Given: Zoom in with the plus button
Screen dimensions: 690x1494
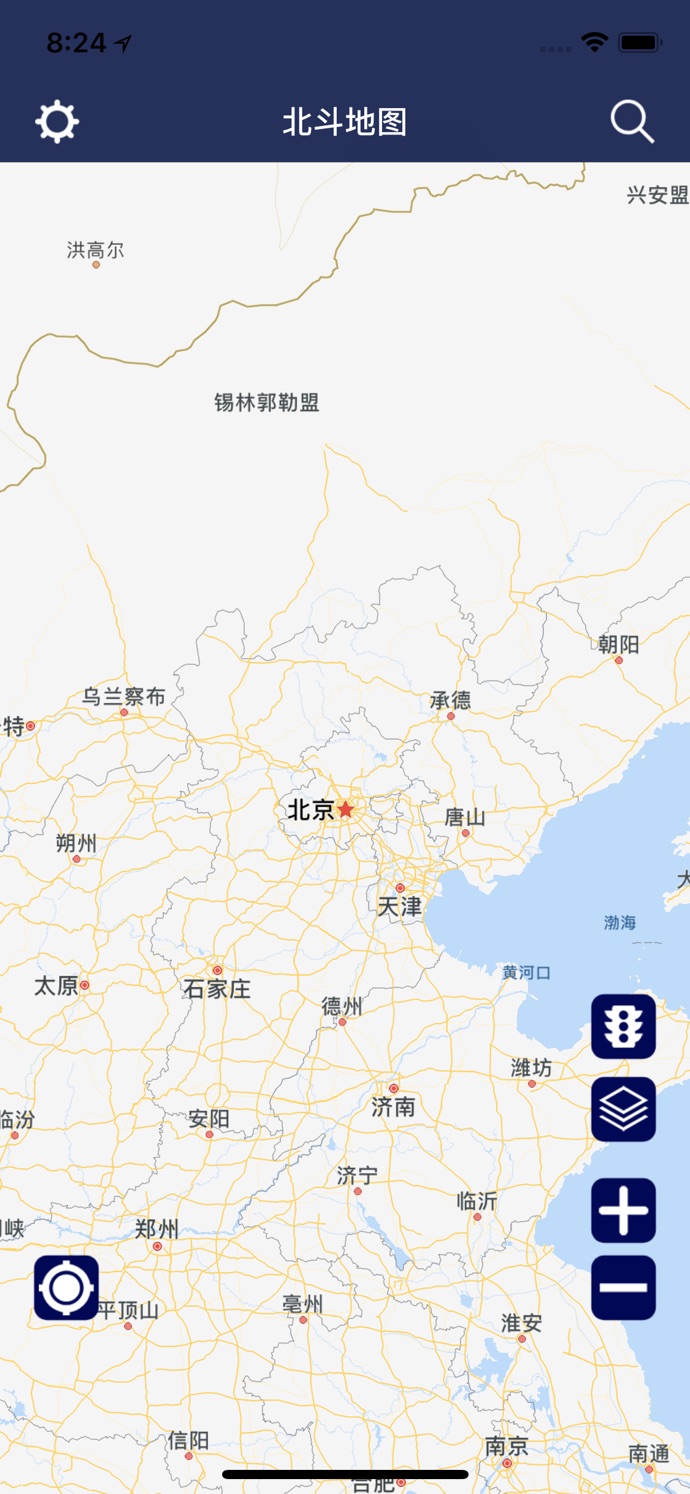Looking at the screenshot, I should 623,1210.
